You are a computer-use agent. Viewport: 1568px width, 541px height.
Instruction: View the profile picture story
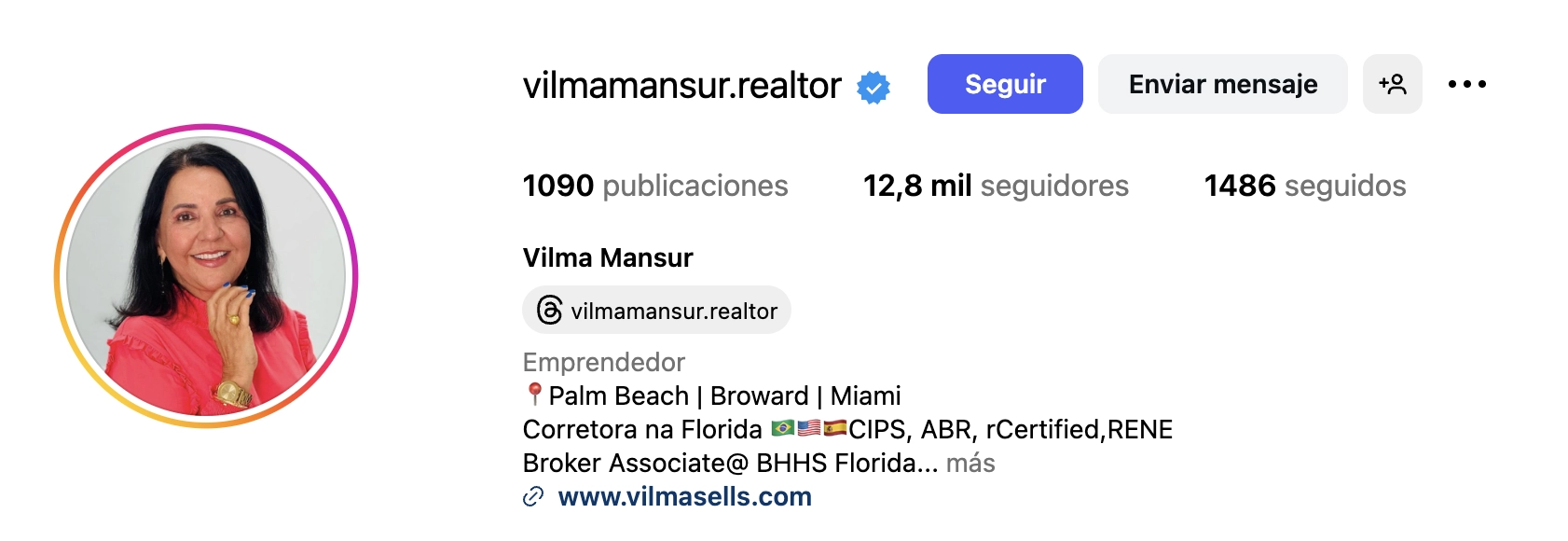[x=206, y=276]
